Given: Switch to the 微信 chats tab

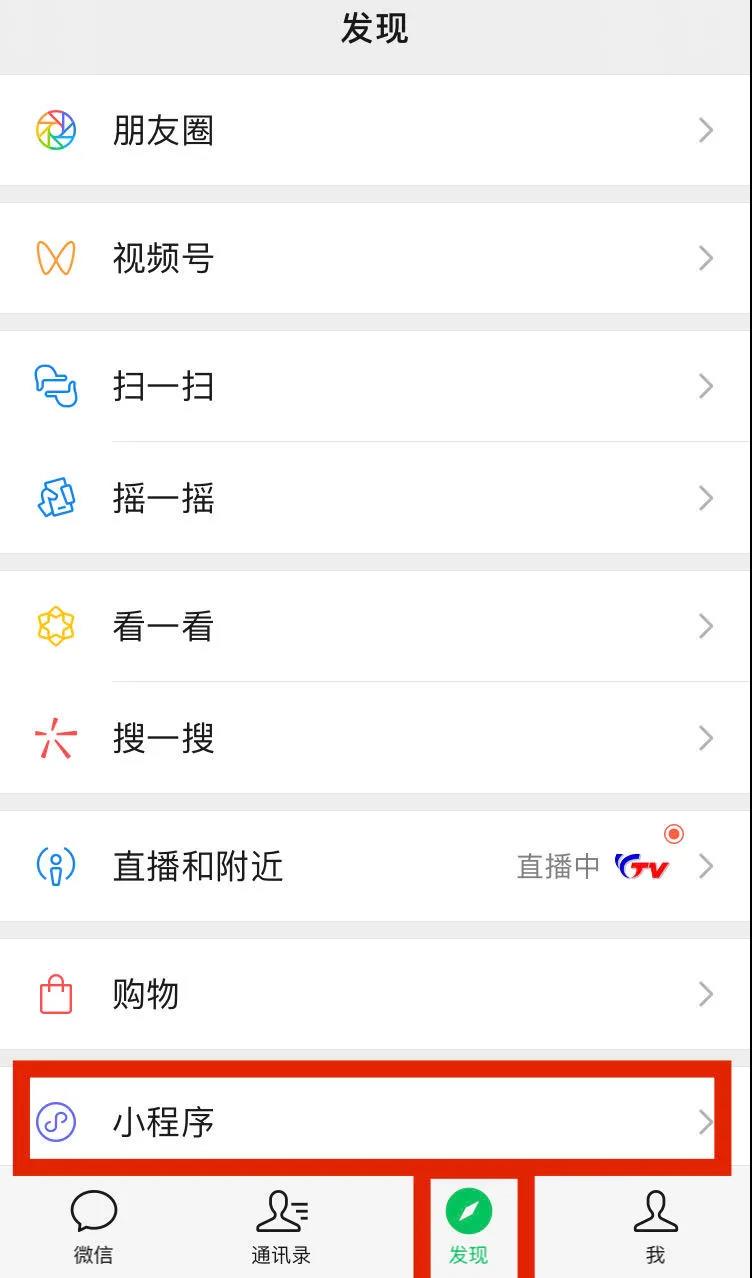Looking at the screenshot, I should 93,1226.
